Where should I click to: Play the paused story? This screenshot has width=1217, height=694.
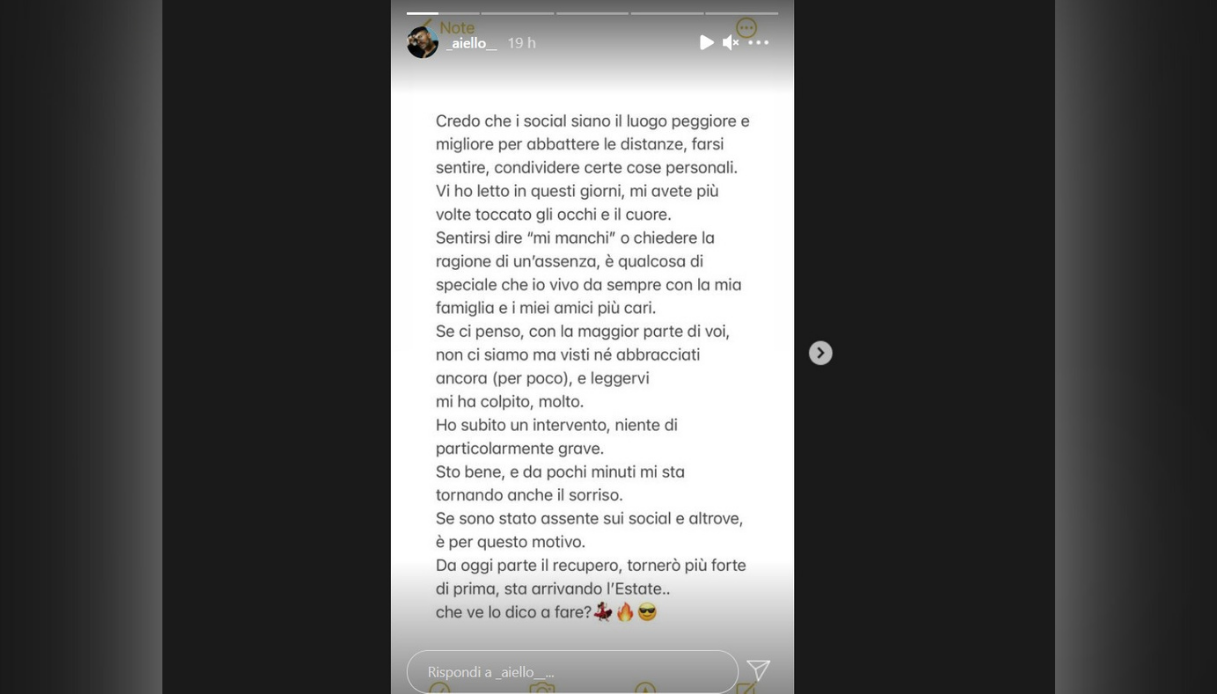(x=706, y=42)
